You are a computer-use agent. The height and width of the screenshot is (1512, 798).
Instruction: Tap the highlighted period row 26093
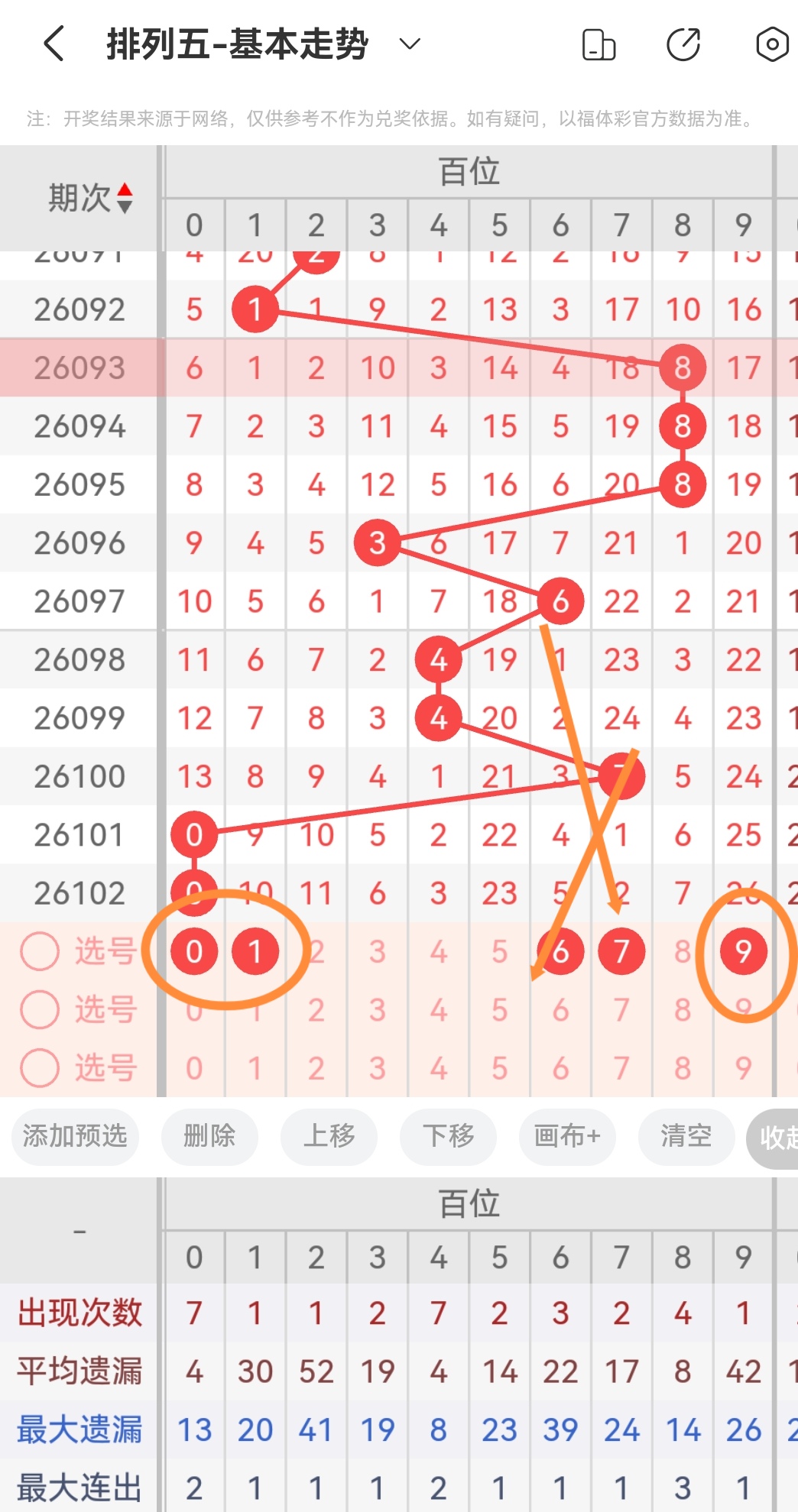click(x=79, y=367)
